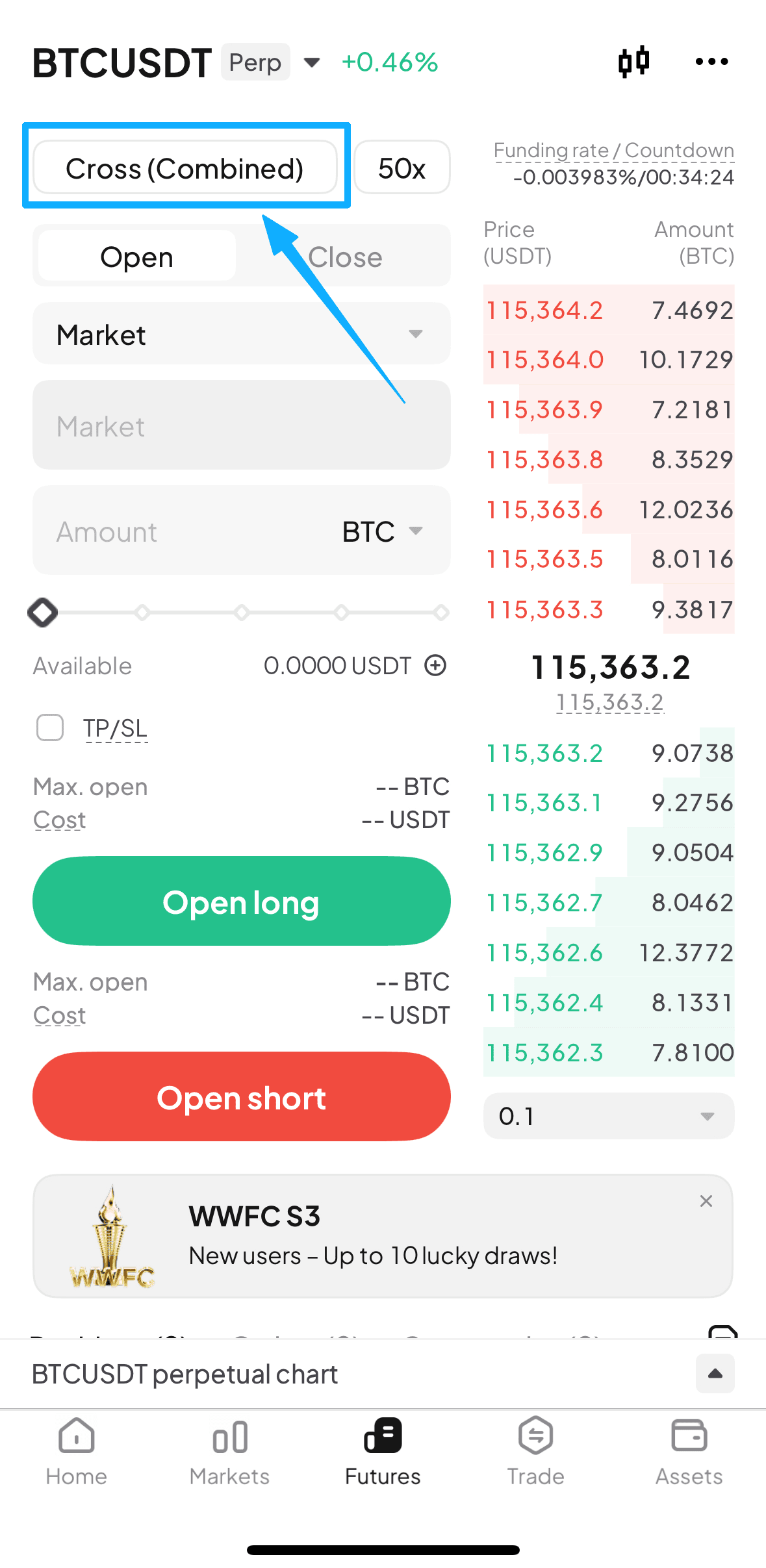Open the WWFC S3 promotion card
The image size is (766, 1568).
[x=372, y=1237]
